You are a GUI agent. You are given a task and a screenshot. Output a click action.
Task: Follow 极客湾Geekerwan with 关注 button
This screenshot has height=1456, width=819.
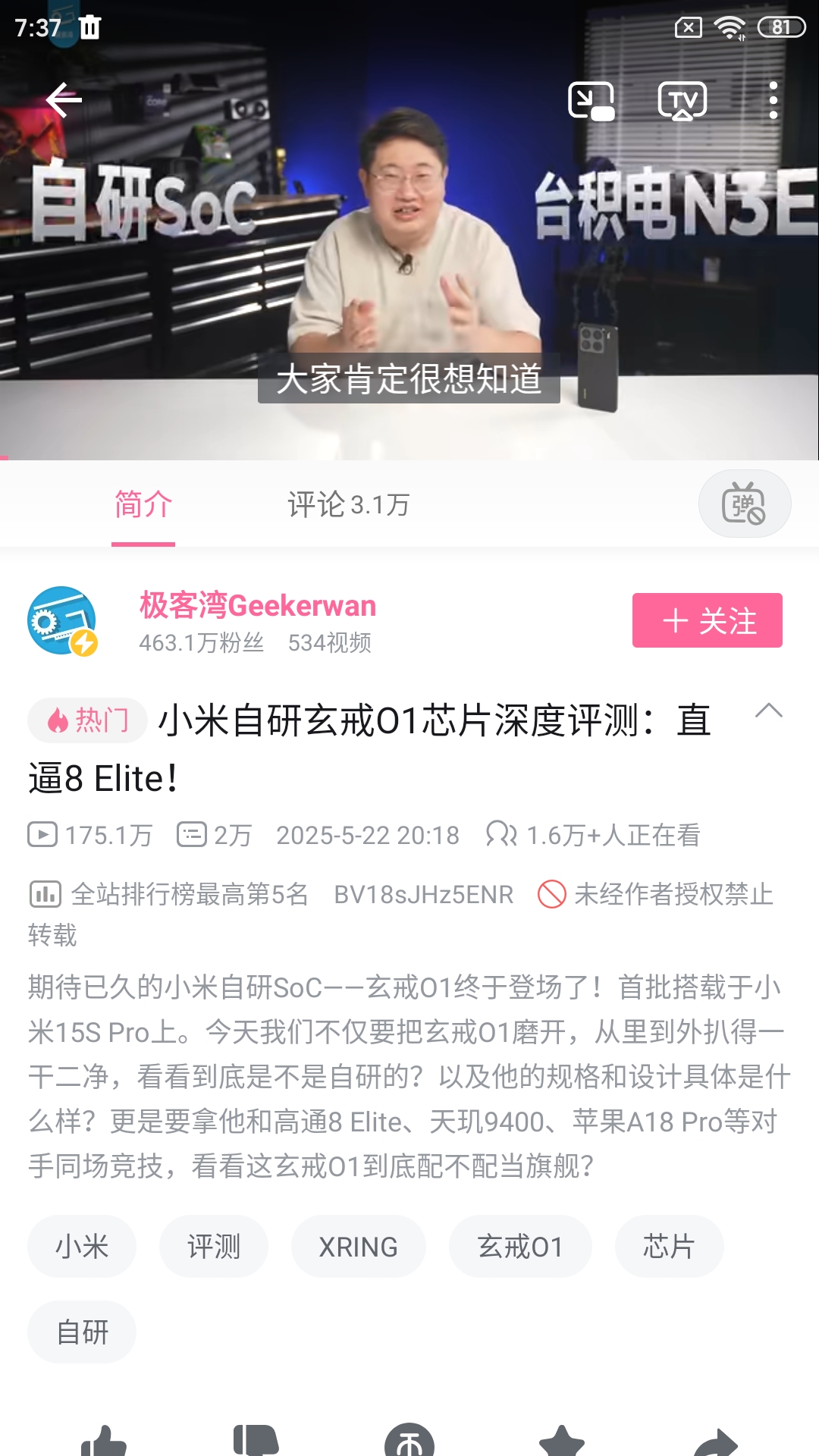pos(707,620)
